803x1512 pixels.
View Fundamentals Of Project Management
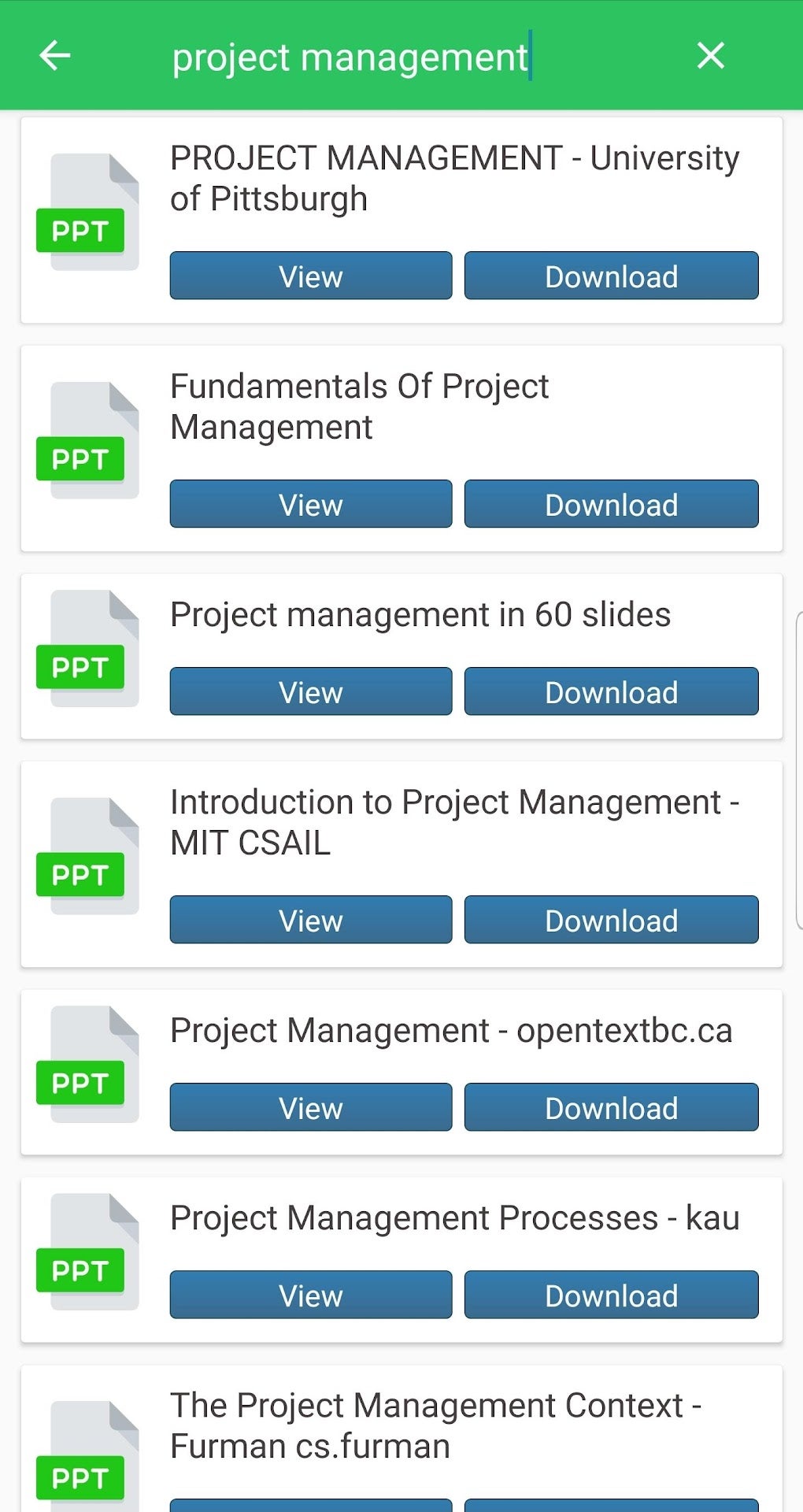(311, 504)
